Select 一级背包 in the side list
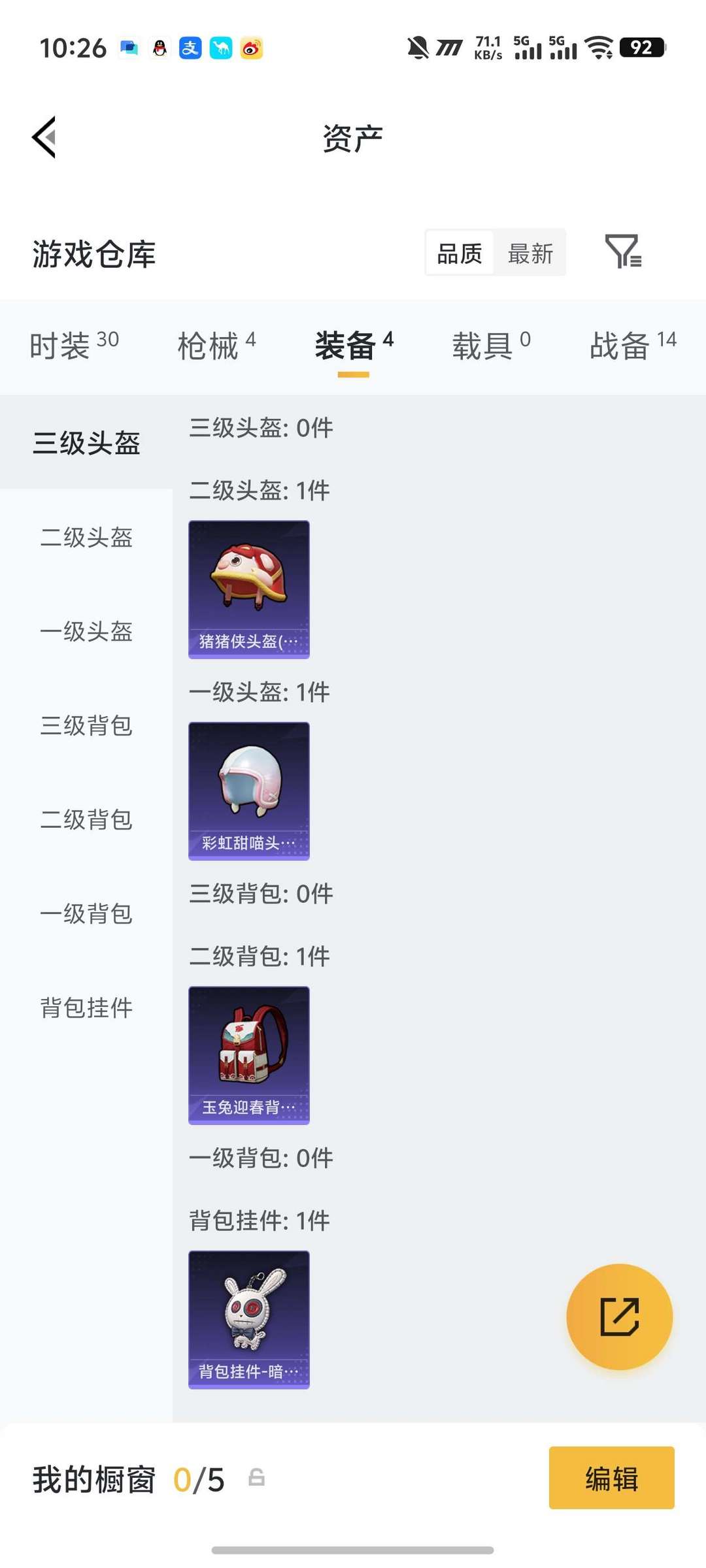The height and width of the screenshot is (1568, 706). (86, 914)
